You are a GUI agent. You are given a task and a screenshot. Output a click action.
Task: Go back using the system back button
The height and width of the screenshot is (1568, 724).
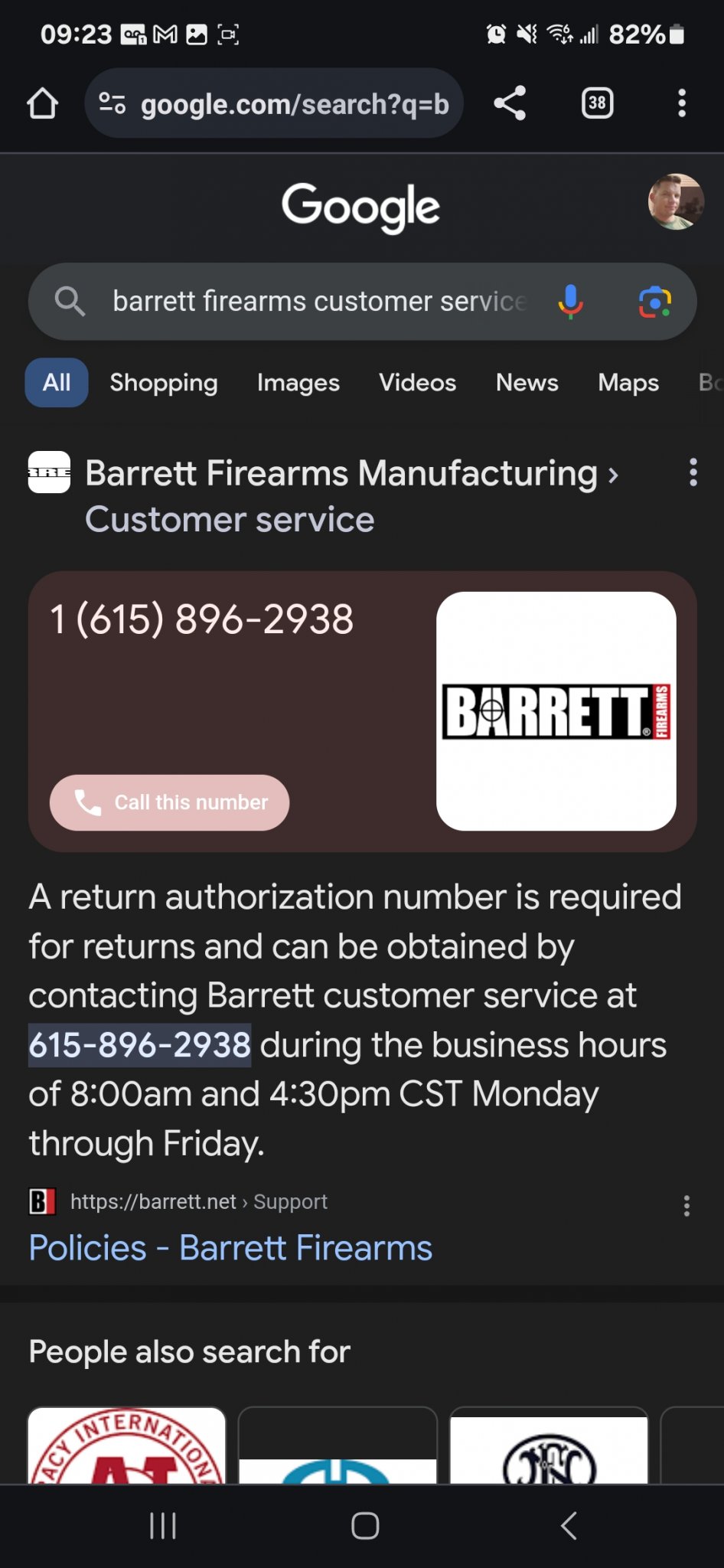pyautogui.click(x=568, y=1525)
